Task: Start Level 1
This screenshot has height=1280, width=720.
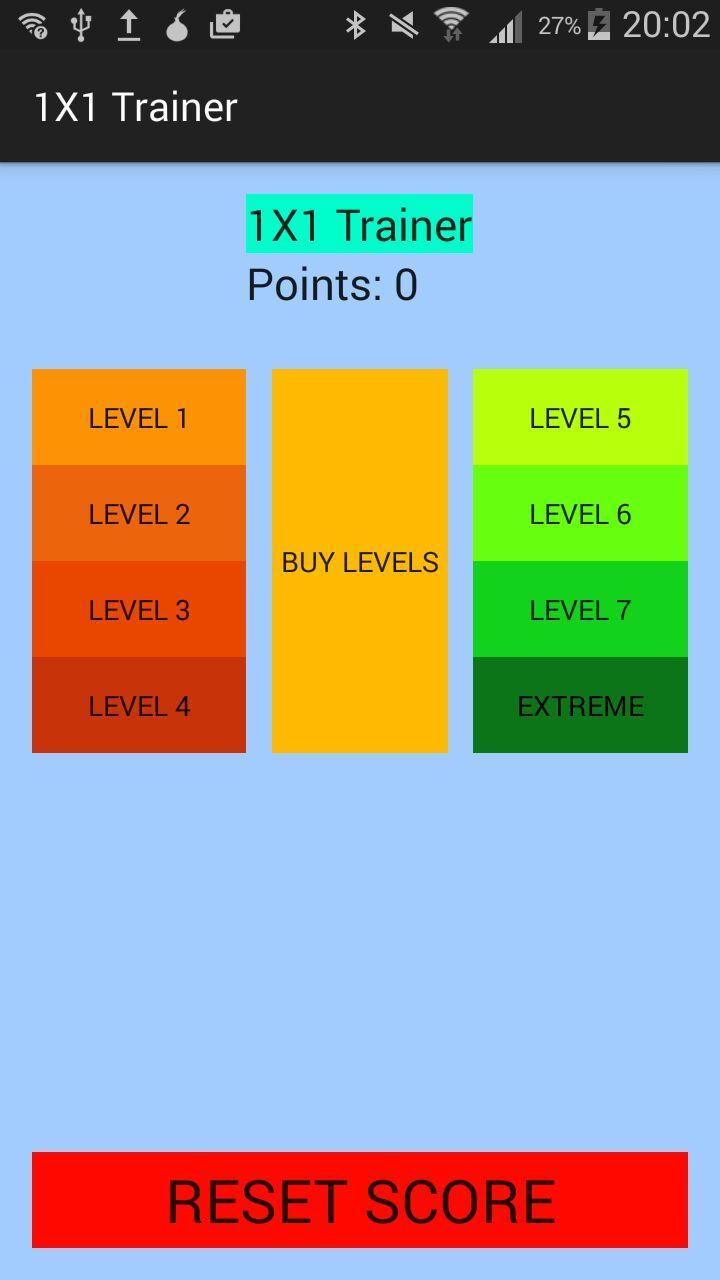Action: pos(138,418)
